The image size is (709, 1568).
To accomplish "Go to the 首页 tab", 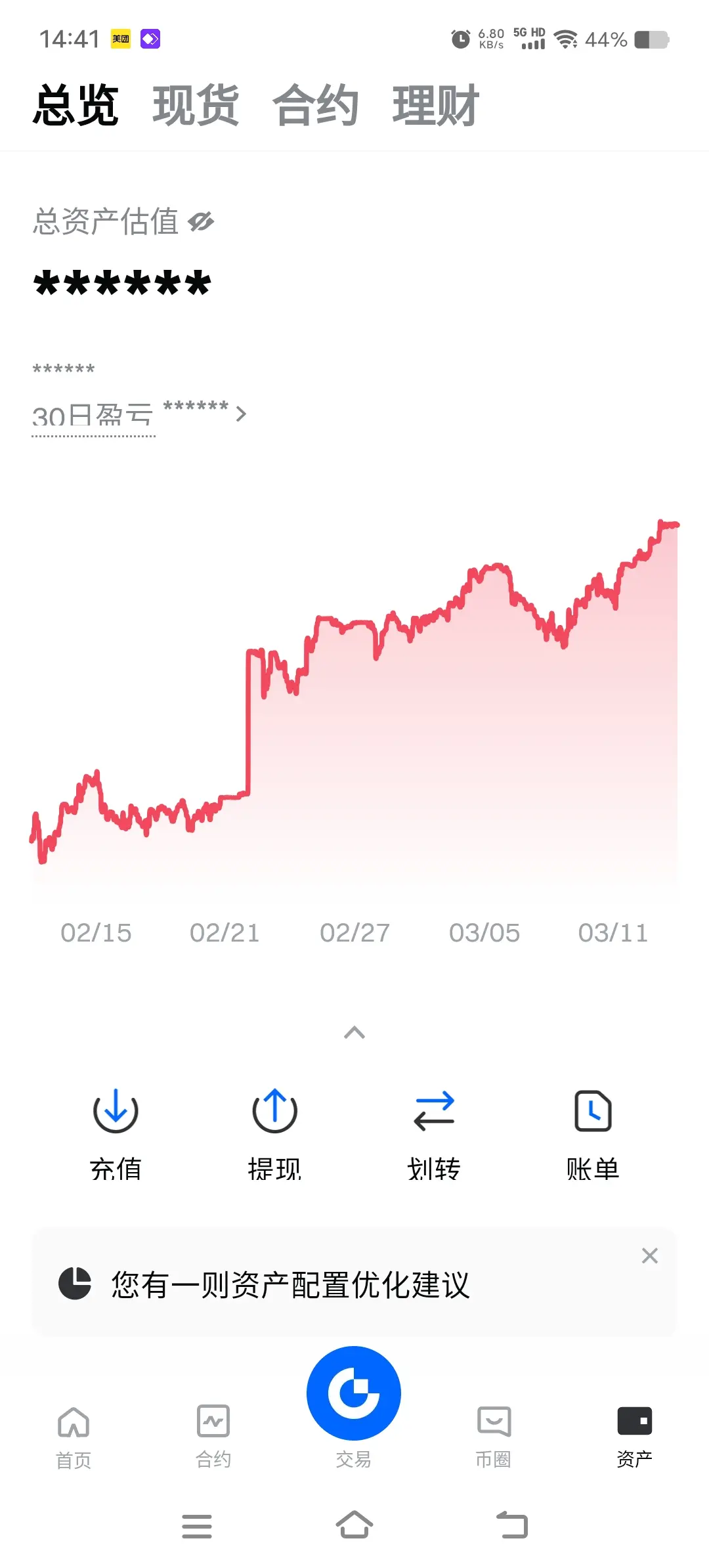I will click(74, 1436).
